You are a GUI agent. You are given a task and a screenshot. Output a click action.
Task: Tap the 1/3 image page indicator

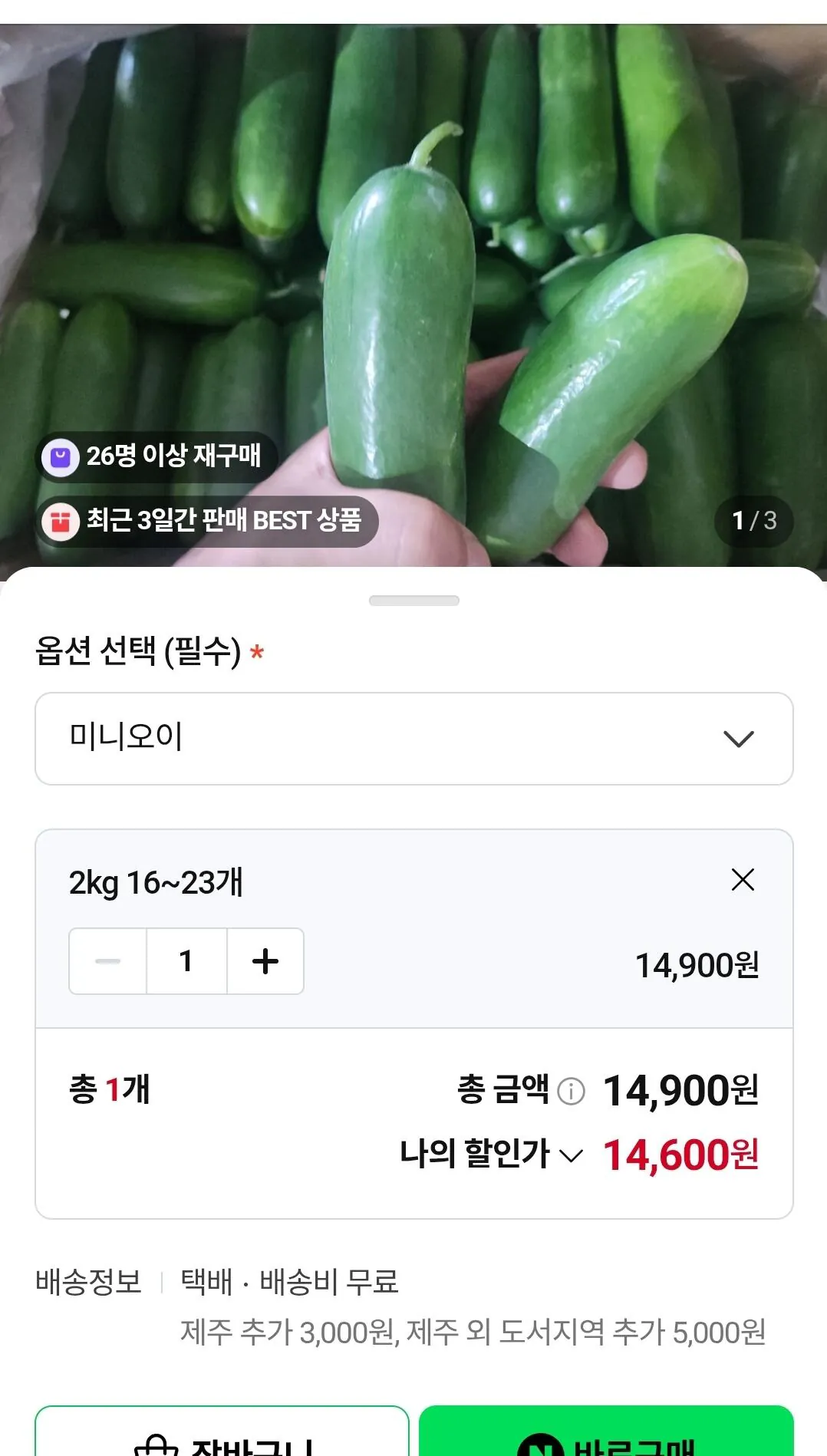(x=753, y=521)
